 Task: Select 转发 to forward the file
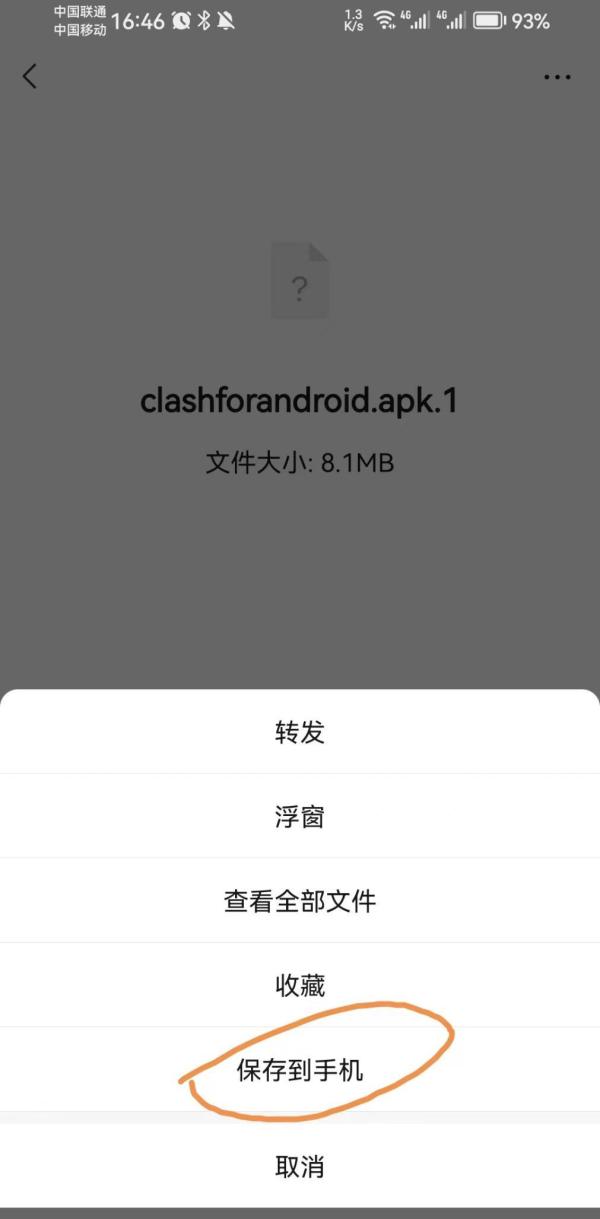[300, 732]
